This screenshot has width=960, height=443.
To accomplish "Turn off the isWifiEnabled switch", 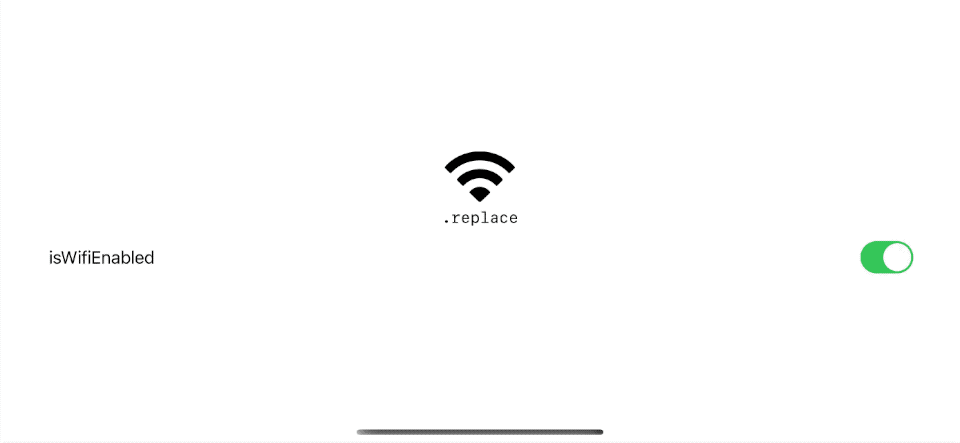I will (886, 257).
